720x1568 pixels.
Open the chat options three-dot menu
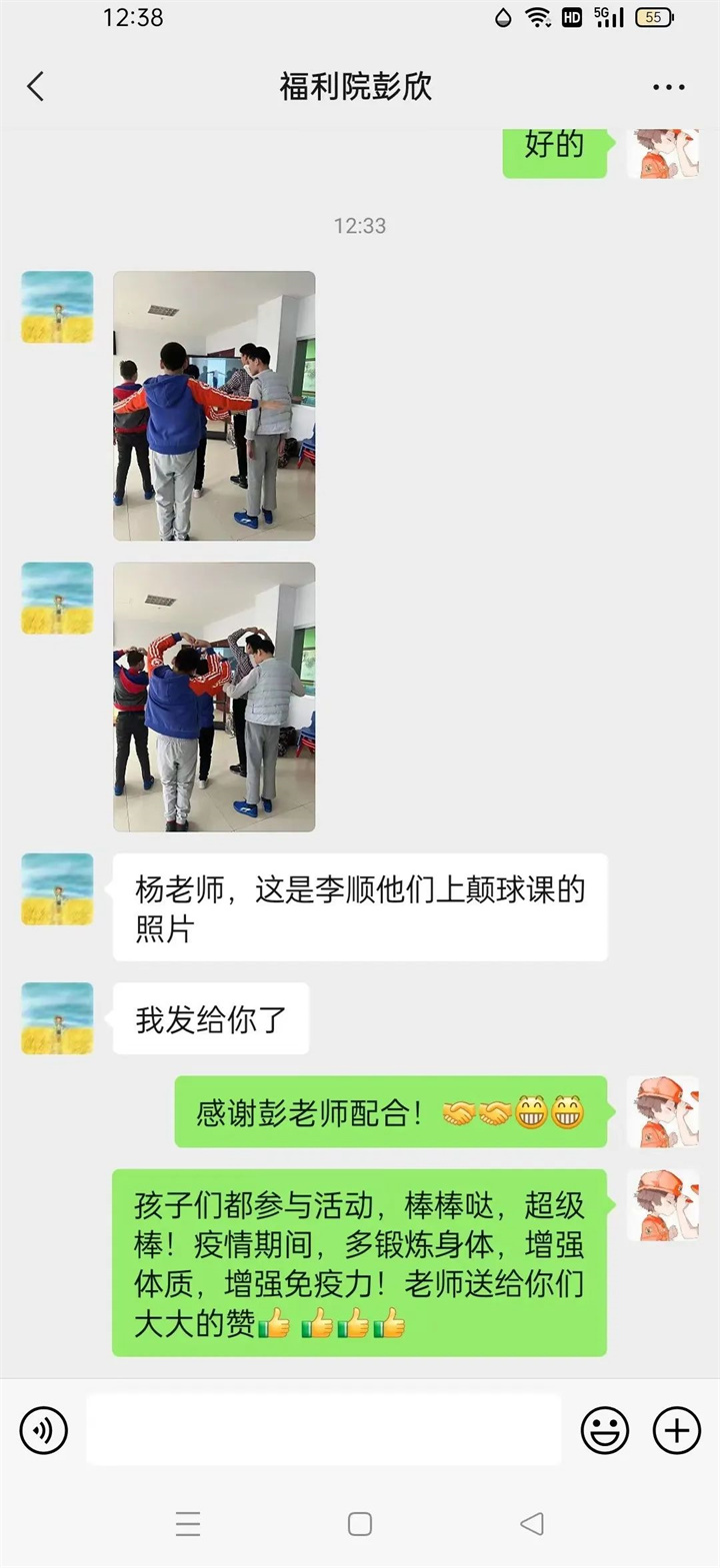point(668,87)
